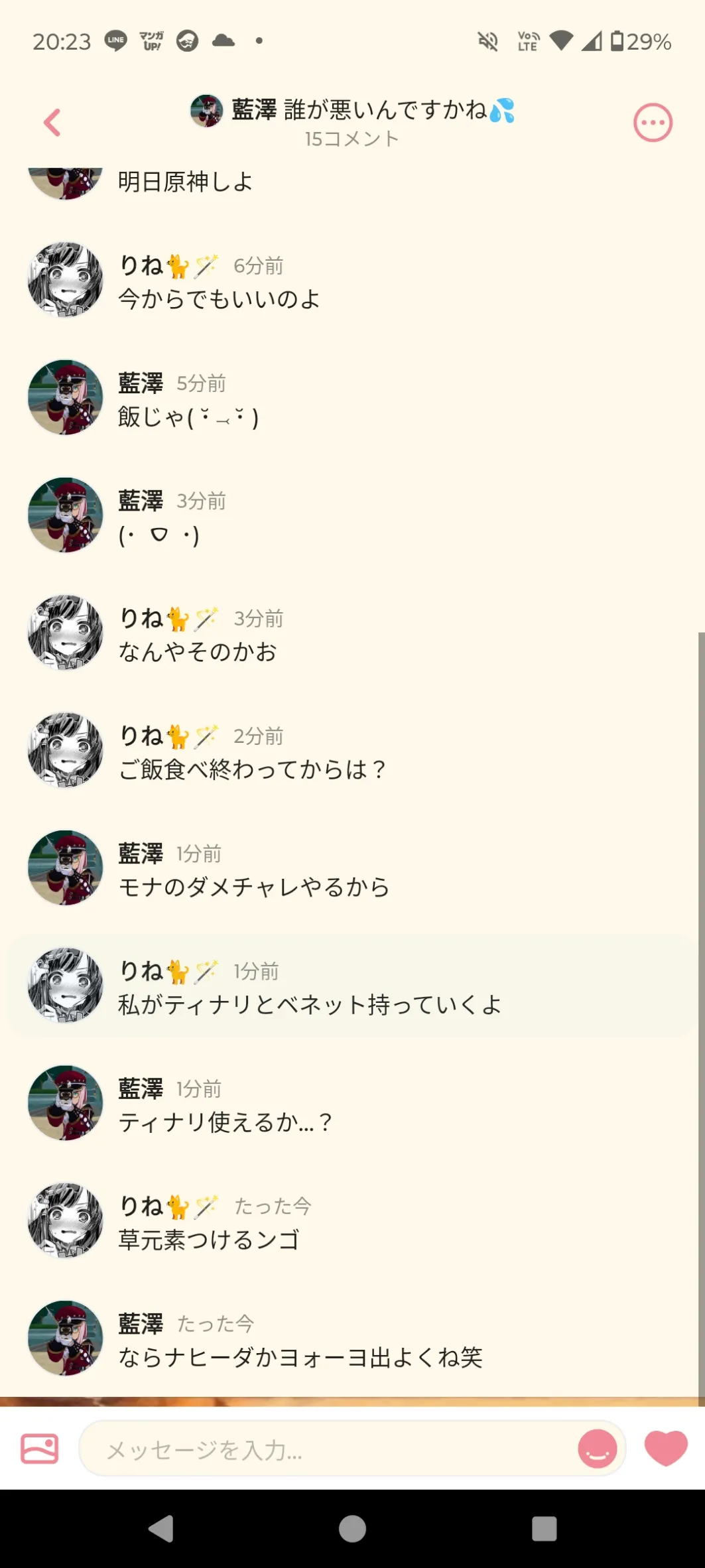Viewport: 705px width, 1568px height.
Task: Open 藍澤's profile from the header avatar
Action: click(x=207, y=110)
